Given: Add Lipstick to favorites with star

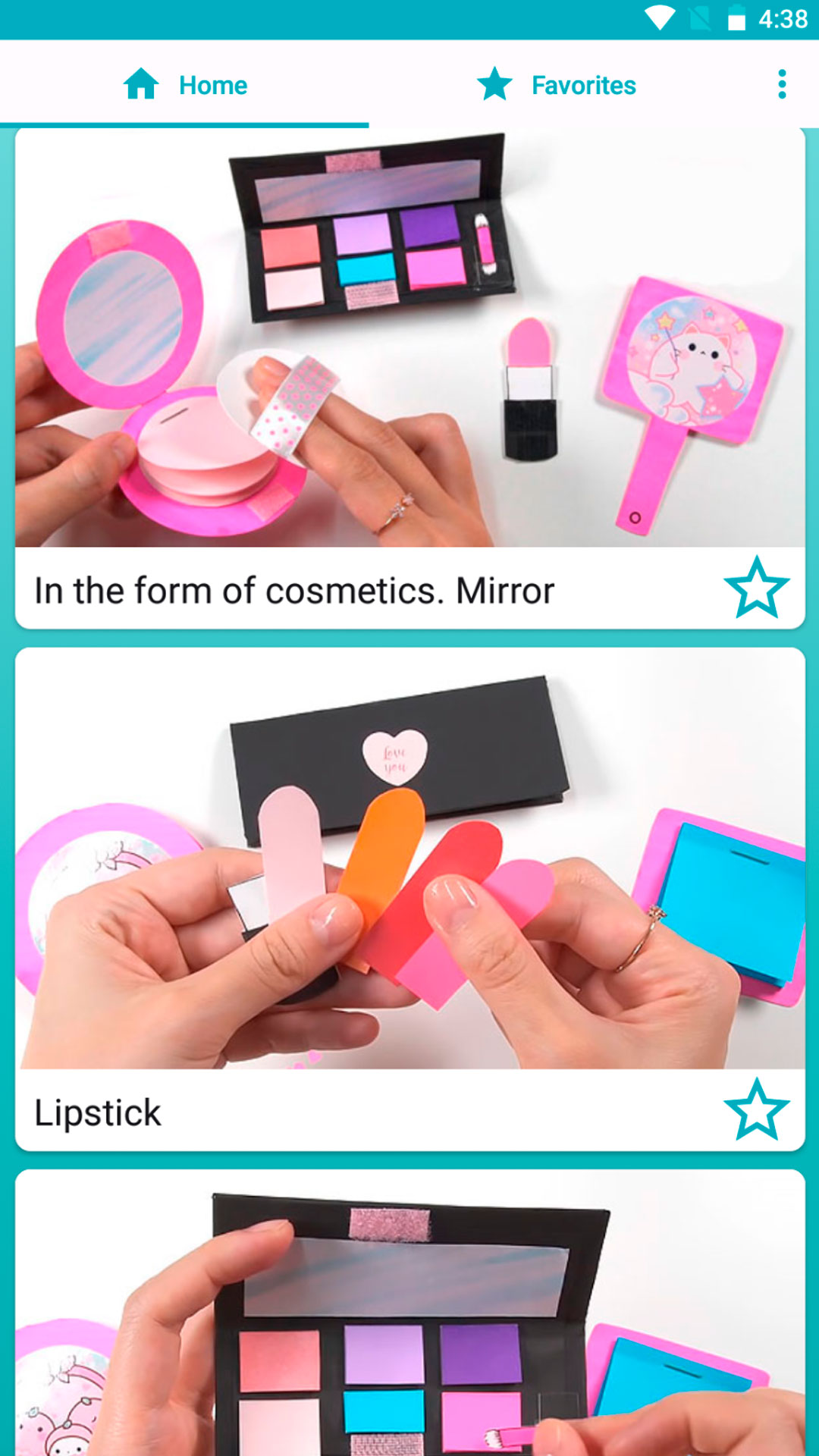Looking at the screenshot, I should point(756,1111).
